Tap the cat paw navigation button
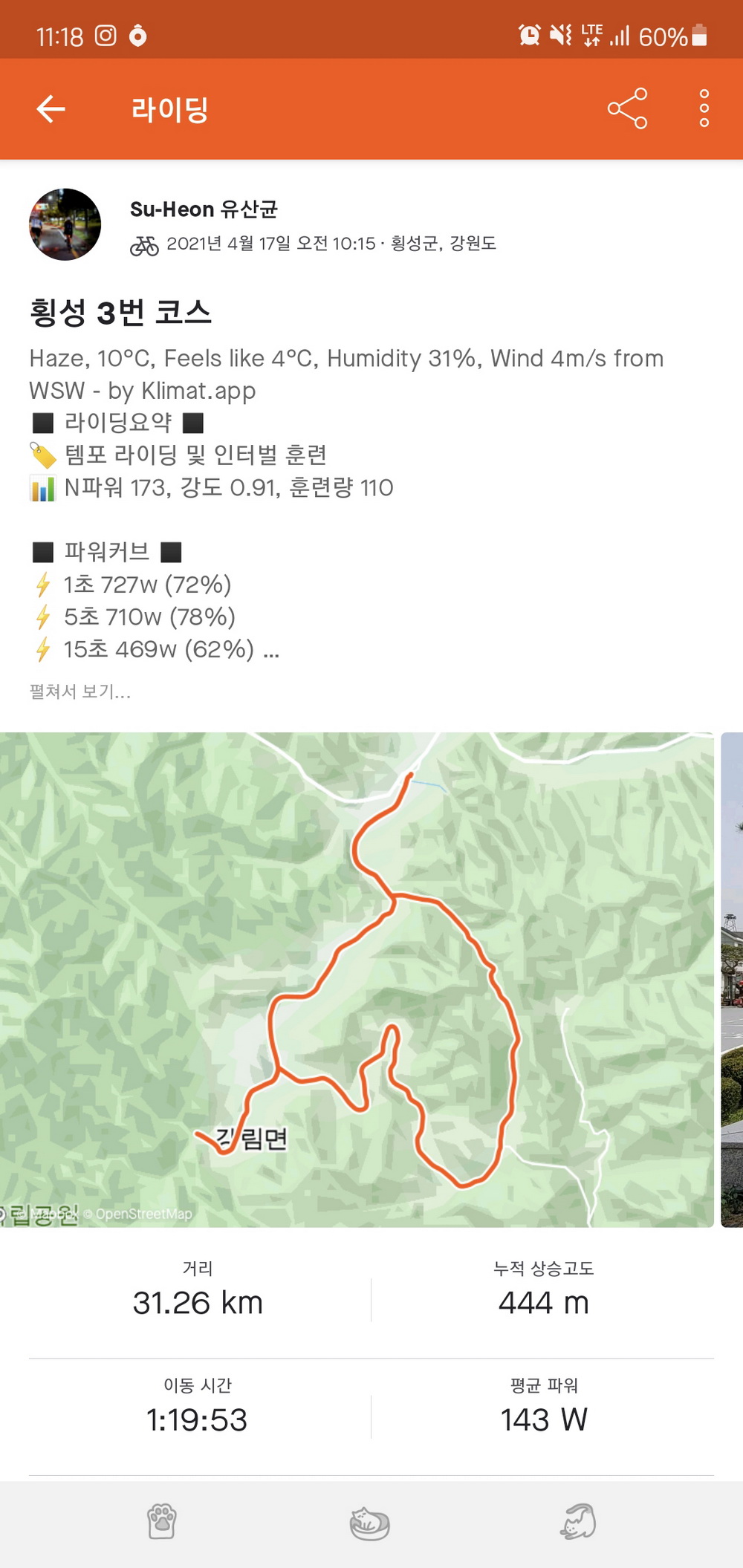This screenshot has width=743, height=1568. point(162,1521)
